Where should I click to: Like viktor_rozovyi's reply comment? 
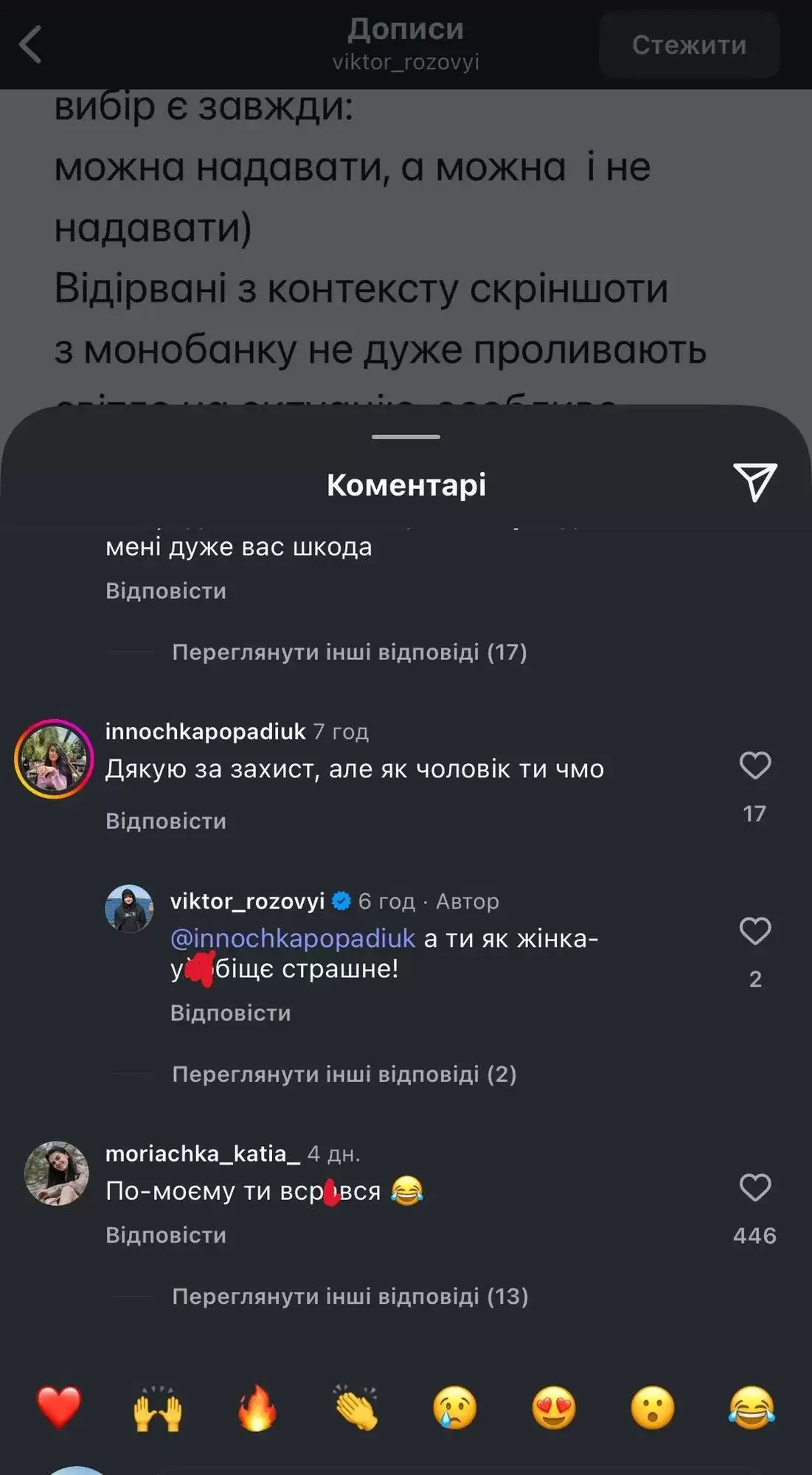[x=754, y=931]
